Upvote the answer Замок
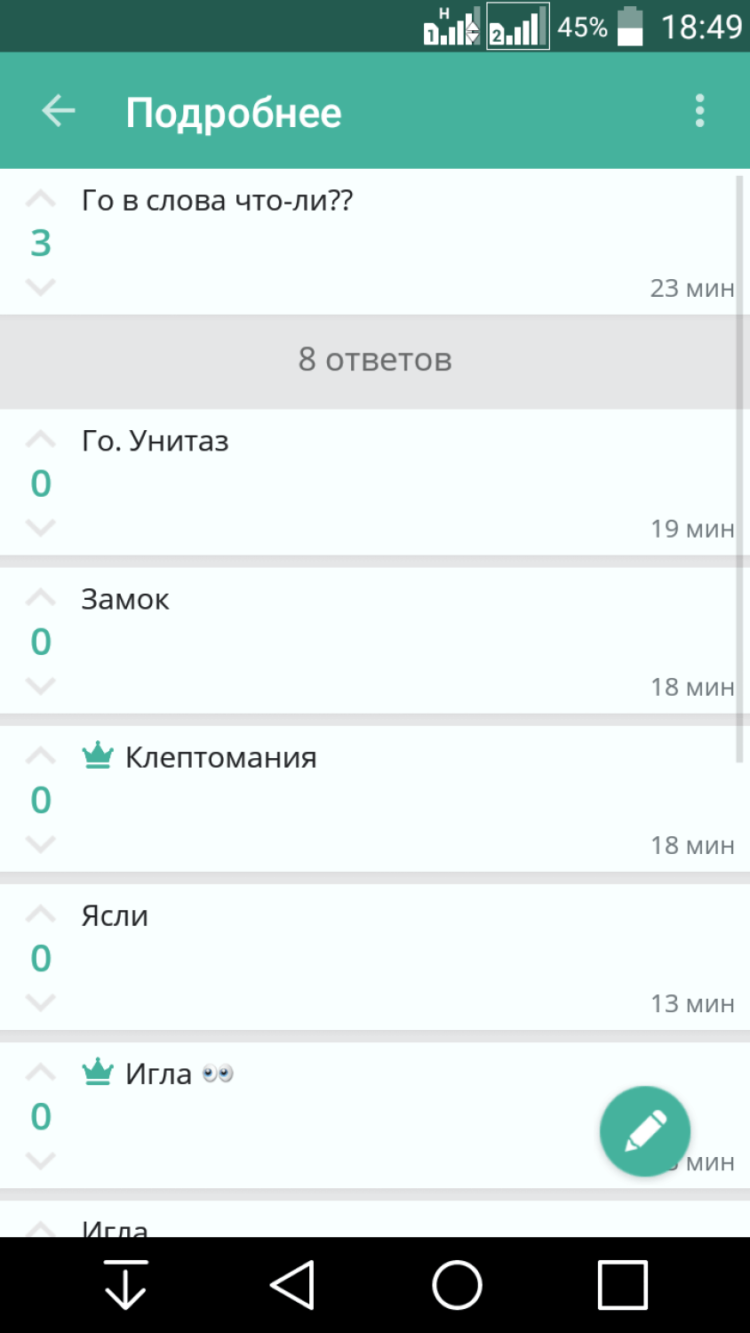This screenshot has width=750, height=1333. 40,595
